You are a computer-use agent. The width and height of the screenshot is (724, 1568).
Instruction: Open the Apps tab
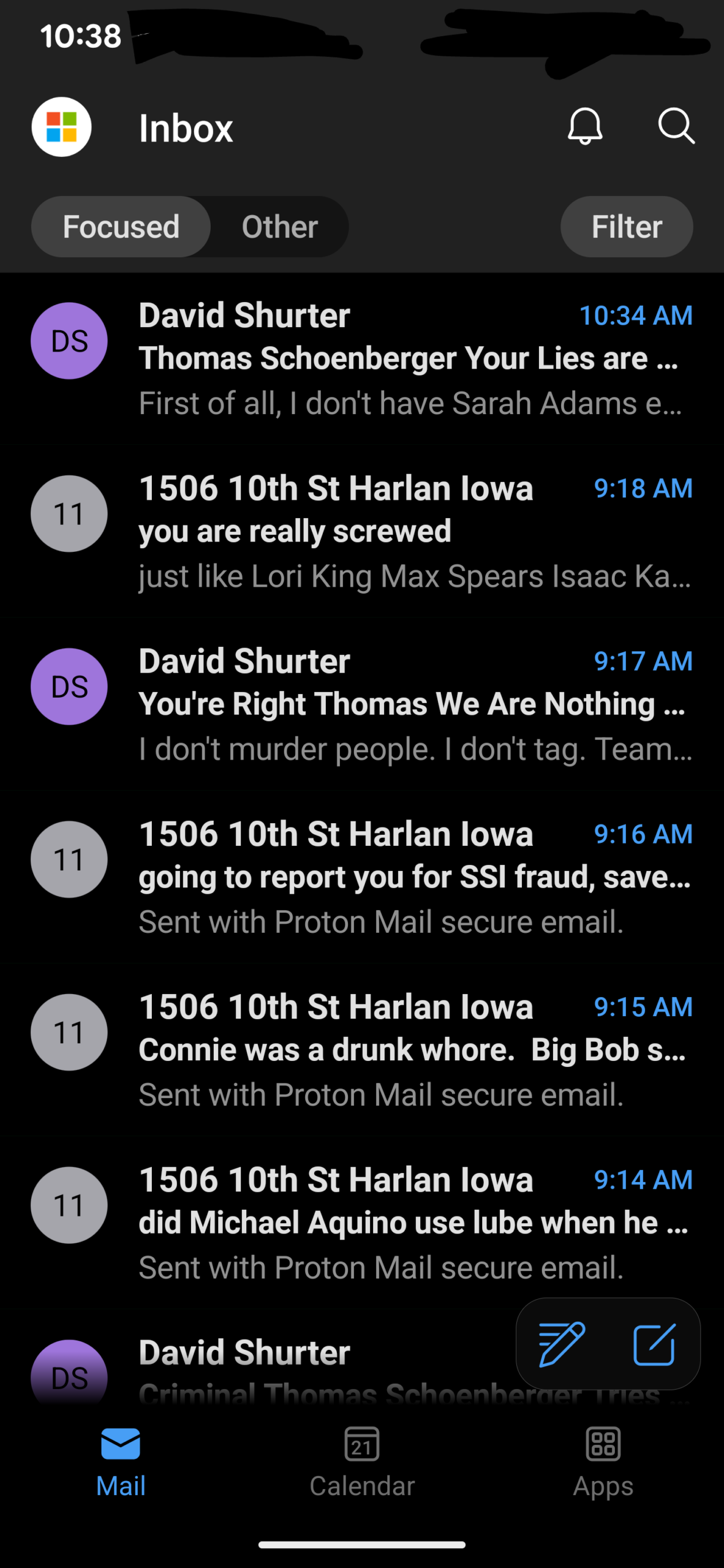coord(603,1461)
